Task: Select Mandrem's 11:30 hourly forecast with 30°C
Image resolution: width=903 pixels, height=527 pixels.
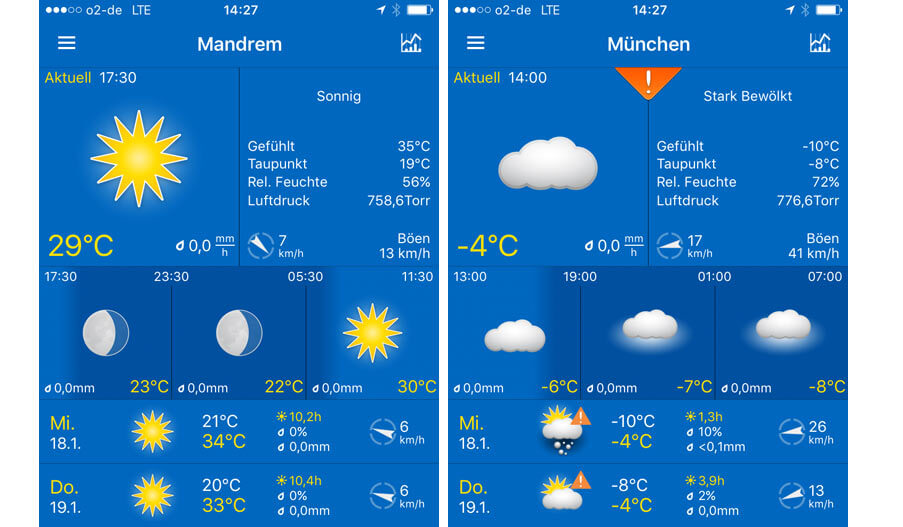Action: pyautogui.click(x=372, y=333)
